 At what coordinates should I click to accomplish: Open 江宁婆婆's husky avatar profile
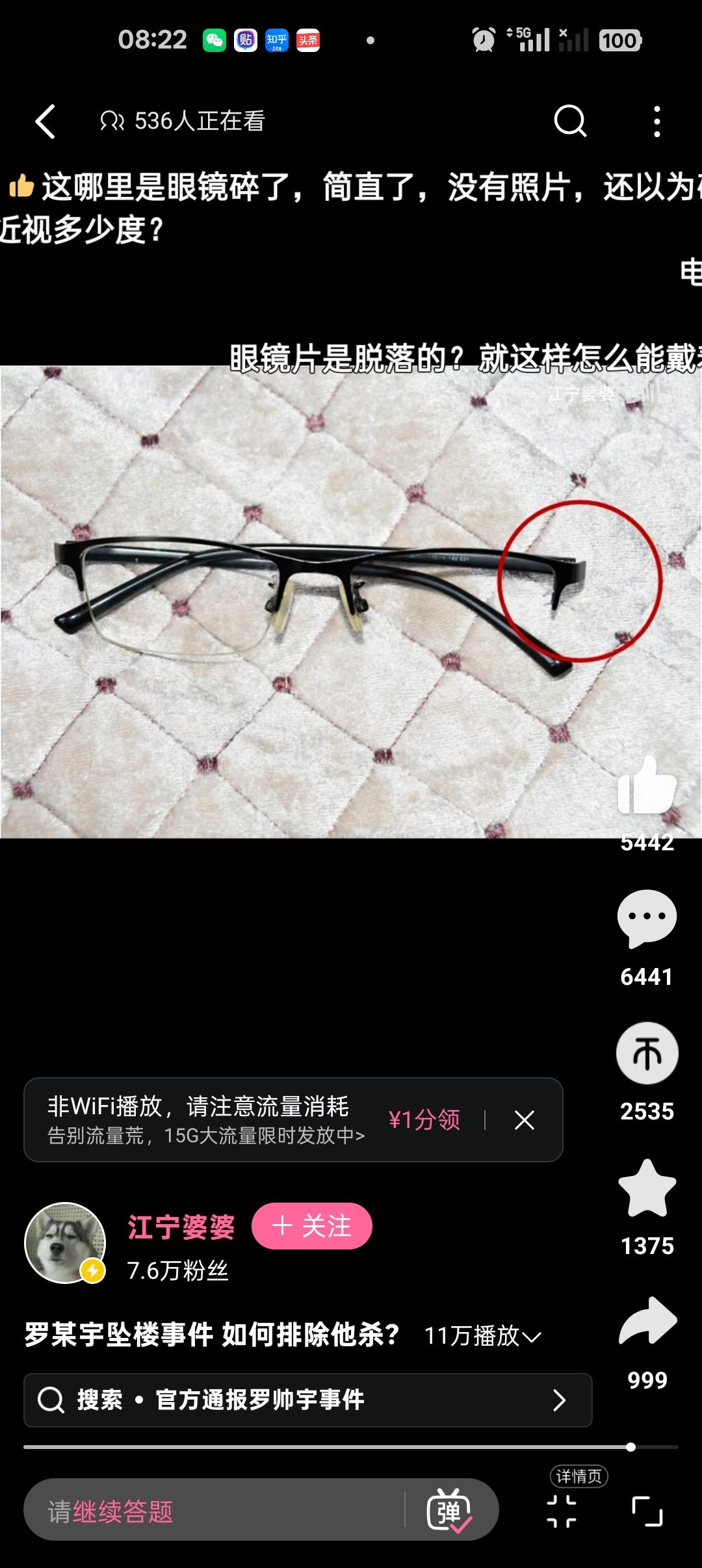click(x=65, y=1242)
